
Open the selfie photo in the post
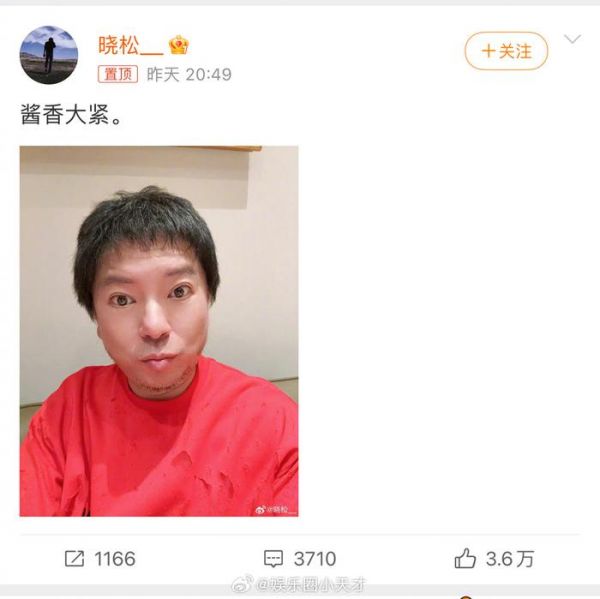point(159,331)
